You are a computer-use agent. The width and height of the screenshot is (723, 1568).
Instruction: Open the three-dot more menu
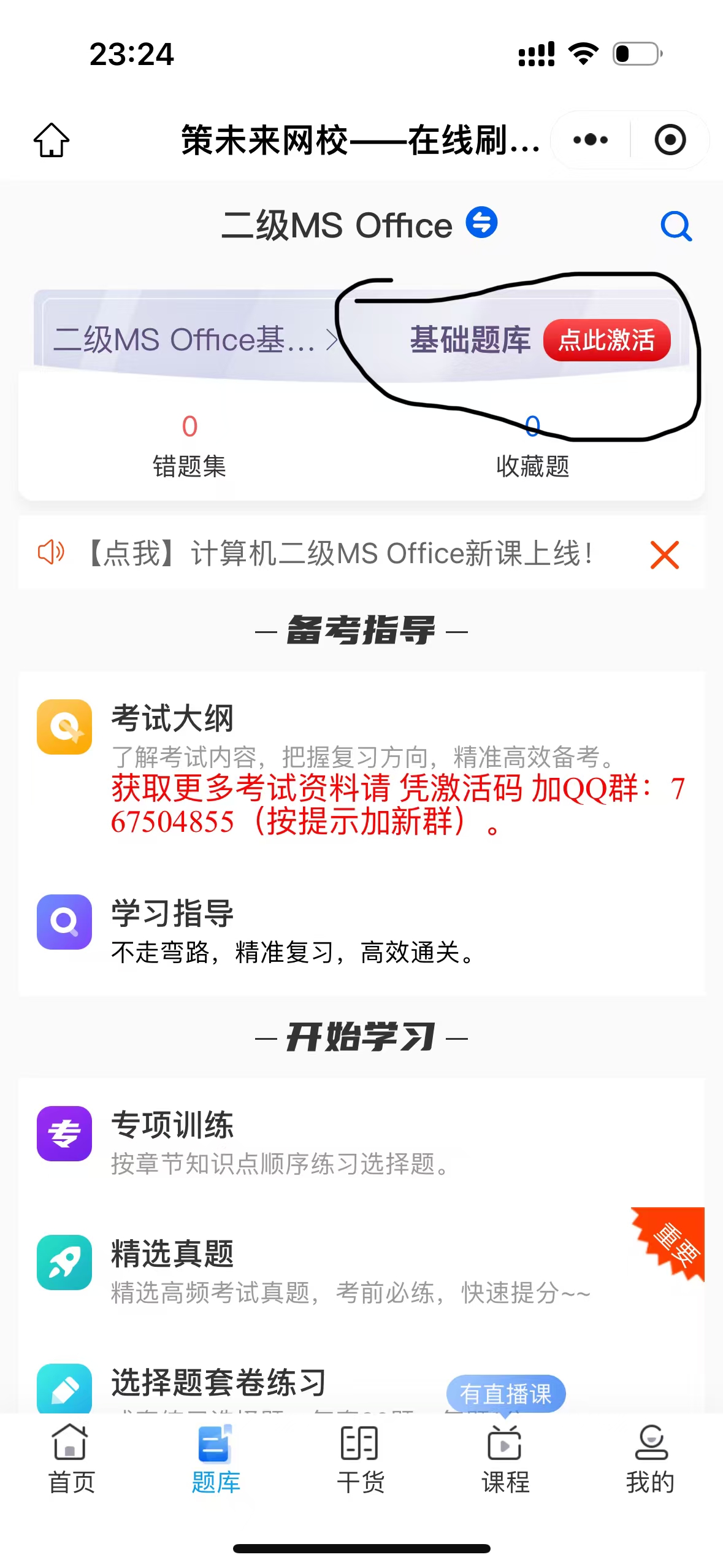pos(590,140)
